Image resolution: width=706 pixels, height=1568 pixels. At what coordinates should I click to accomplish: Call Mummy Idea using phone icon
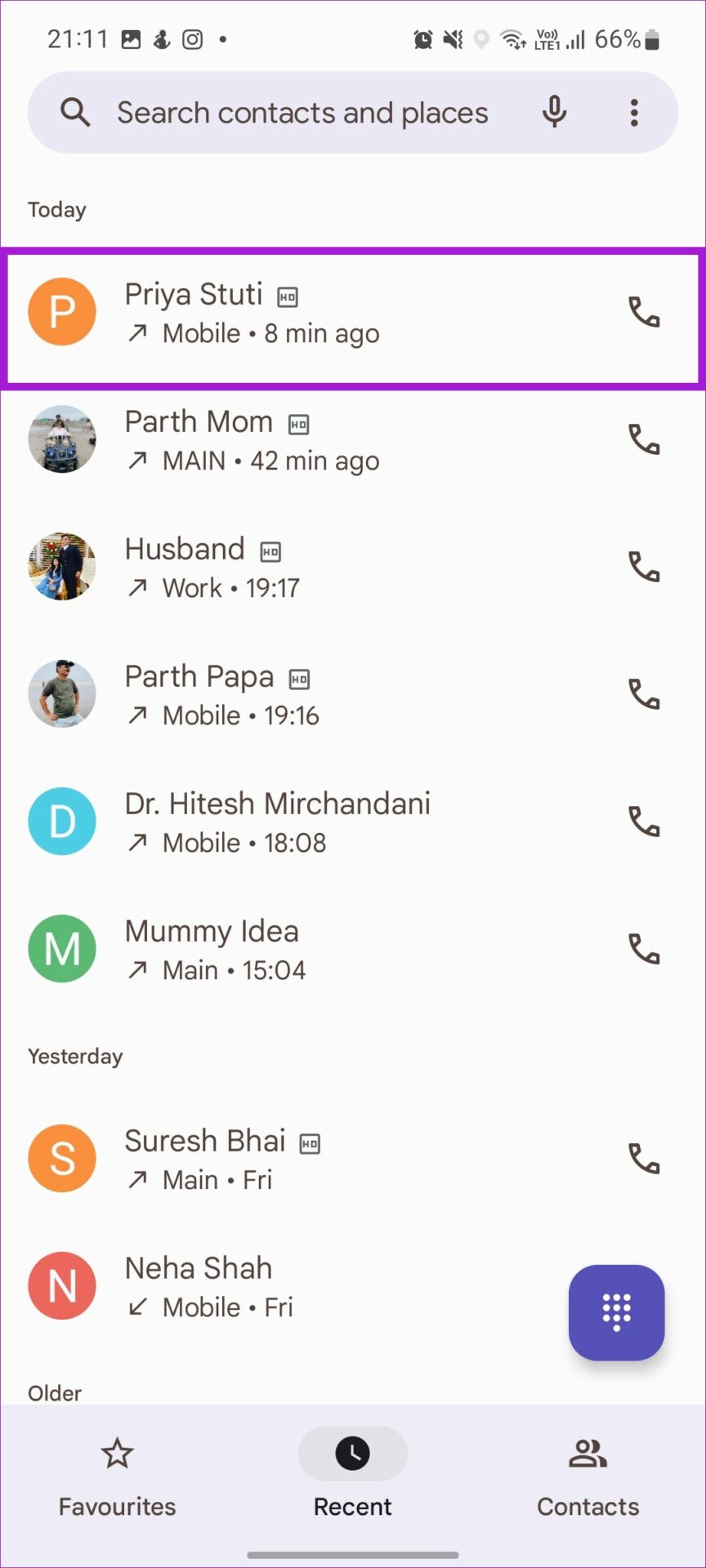tap(644, 950)
